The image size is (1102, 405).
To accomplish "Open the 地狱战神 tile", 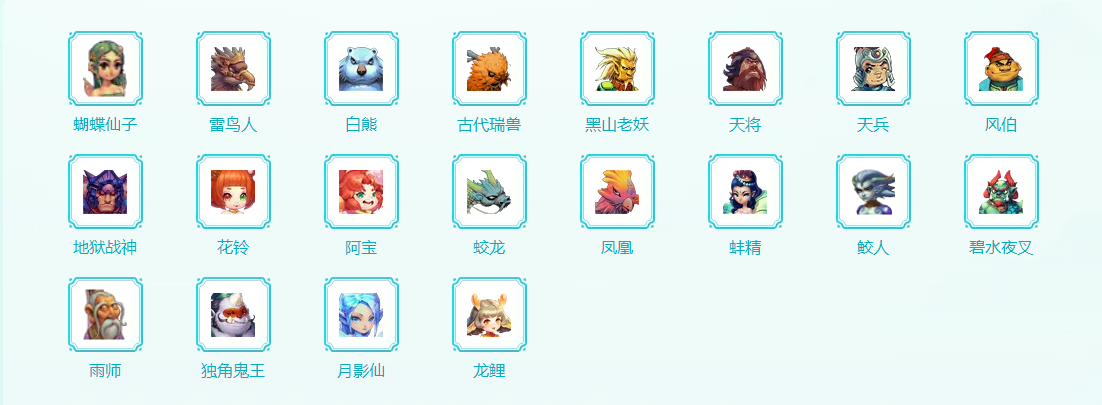I will (105, 192).
